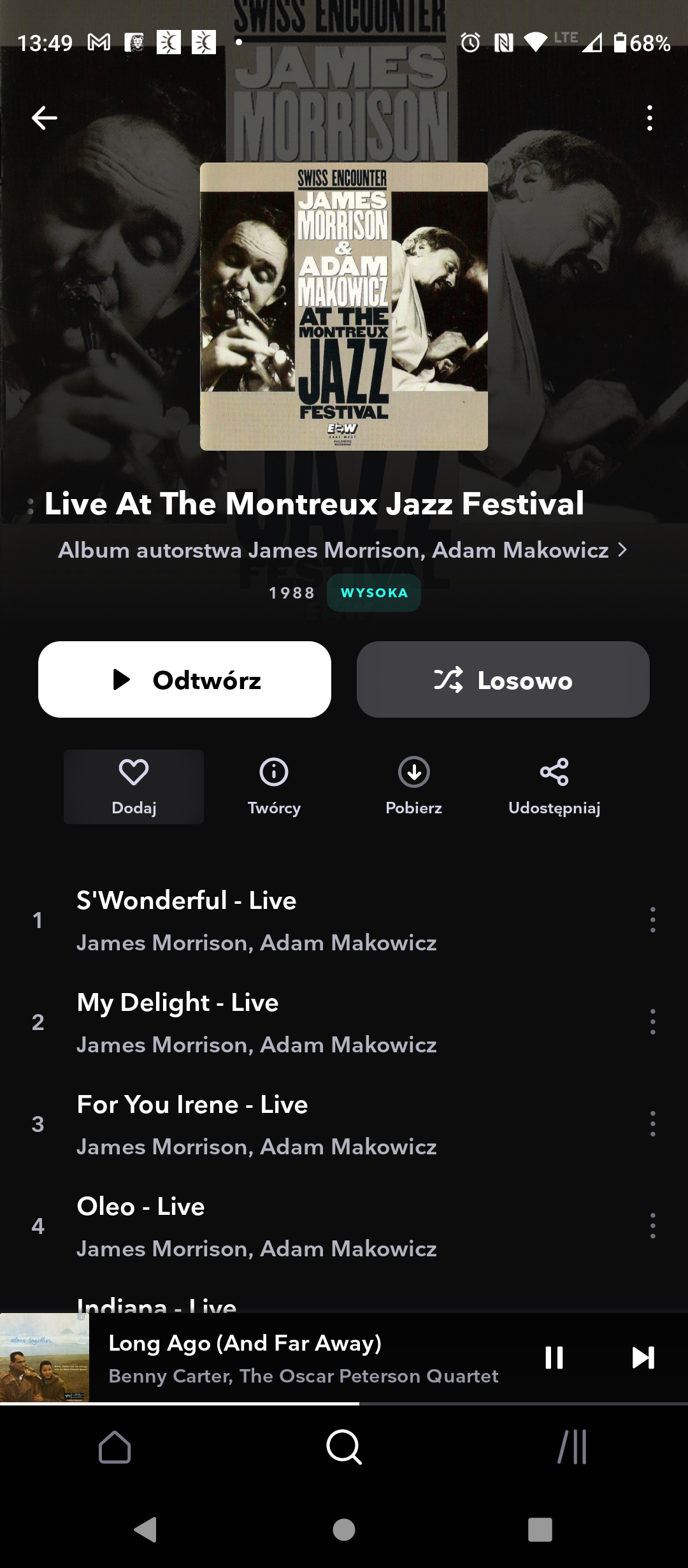
Task: Add album to favorites with Dodaj
Action: click(x=134, y=787)
